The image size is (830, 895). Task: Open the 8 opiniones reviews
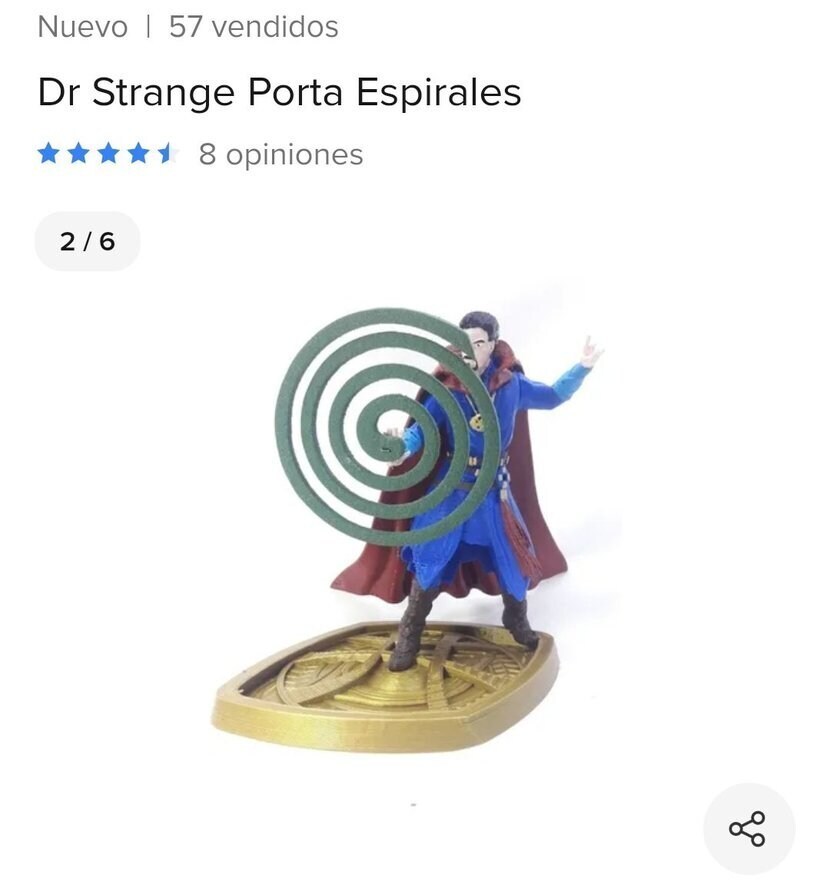click(x=280, y=155)
